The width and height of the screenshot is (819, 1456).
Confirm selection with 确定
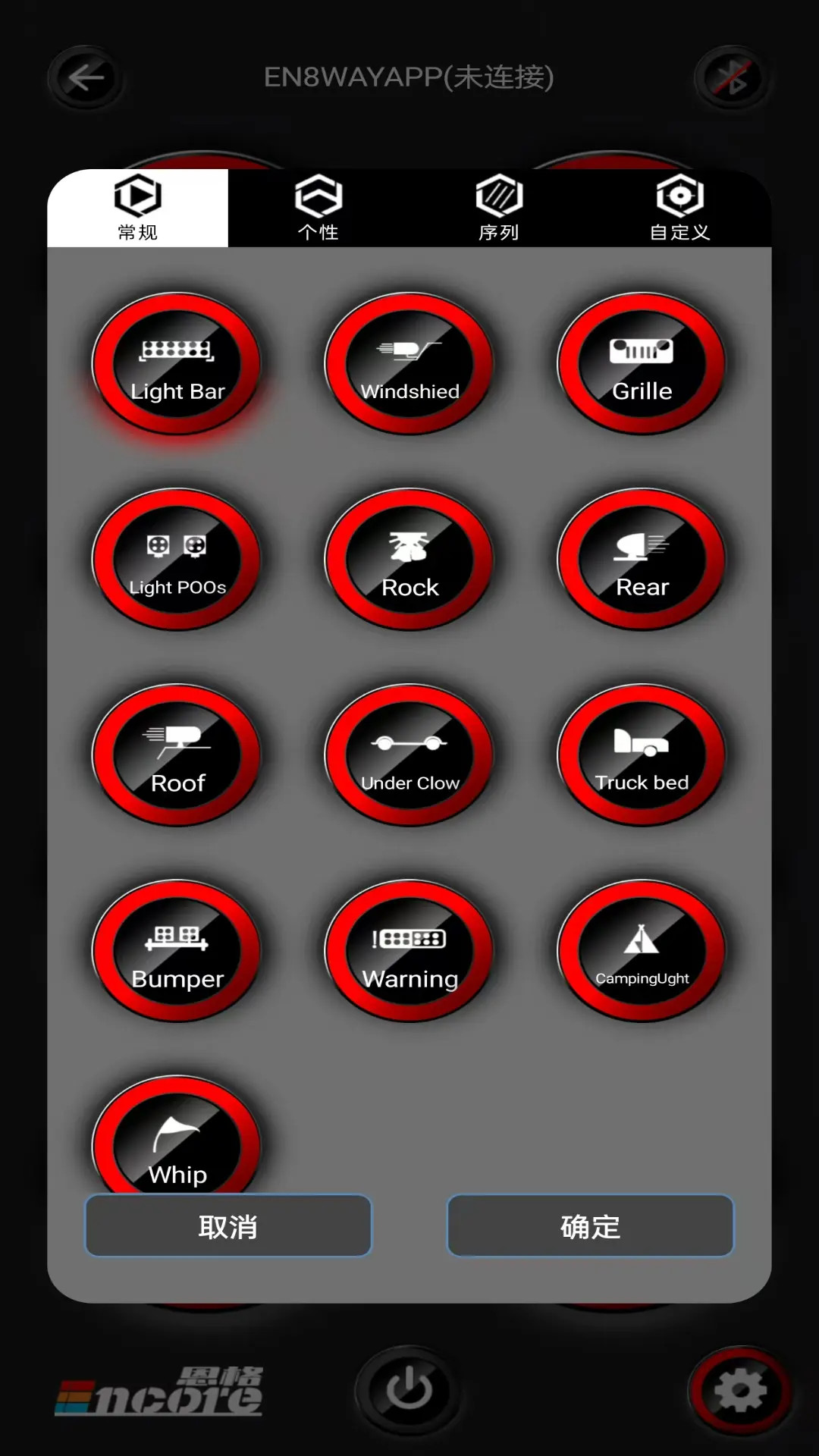point(590,1226)
